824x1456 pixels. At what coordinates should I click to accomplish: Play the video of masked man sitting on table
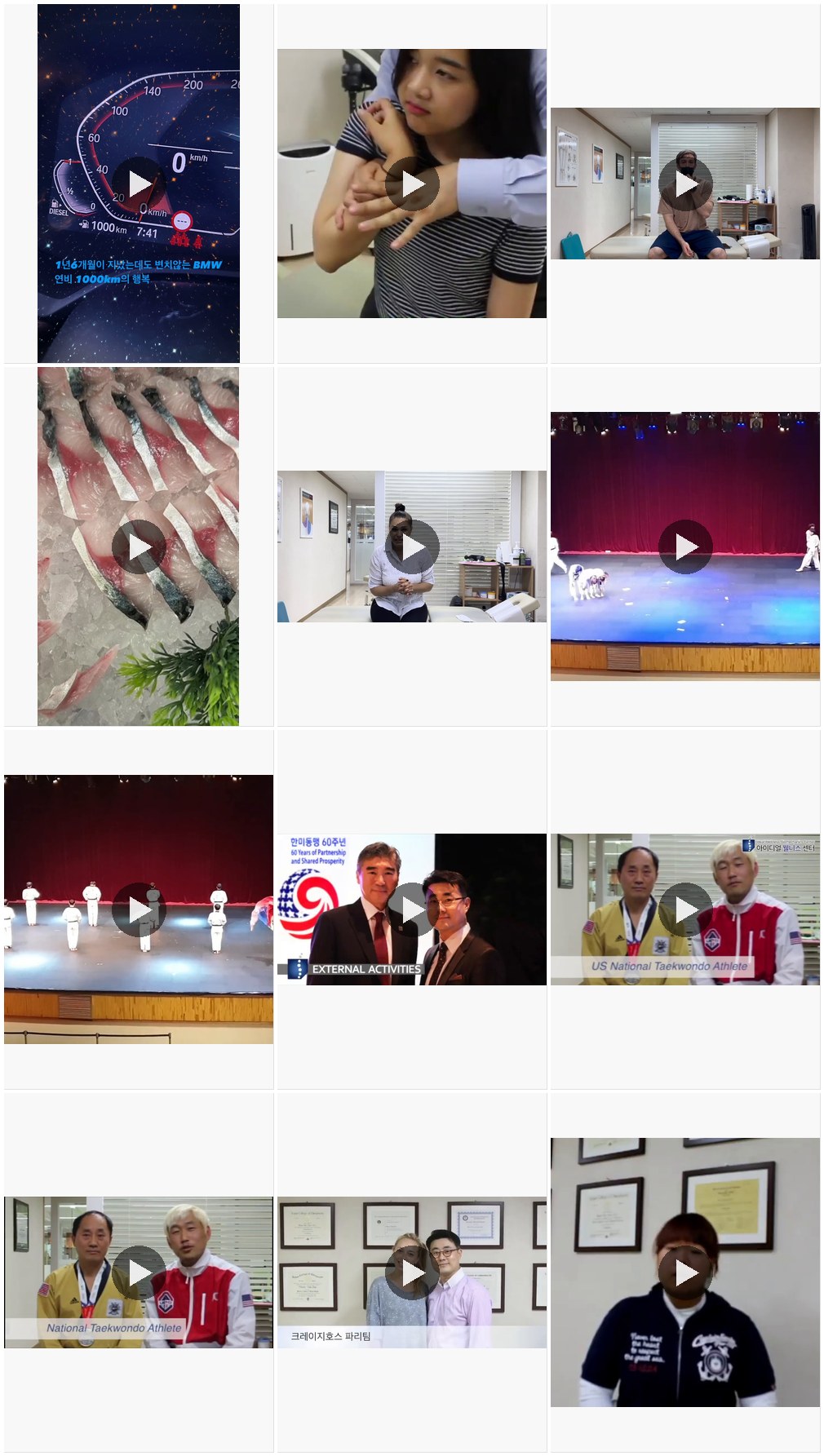click(x=685, y=184)
